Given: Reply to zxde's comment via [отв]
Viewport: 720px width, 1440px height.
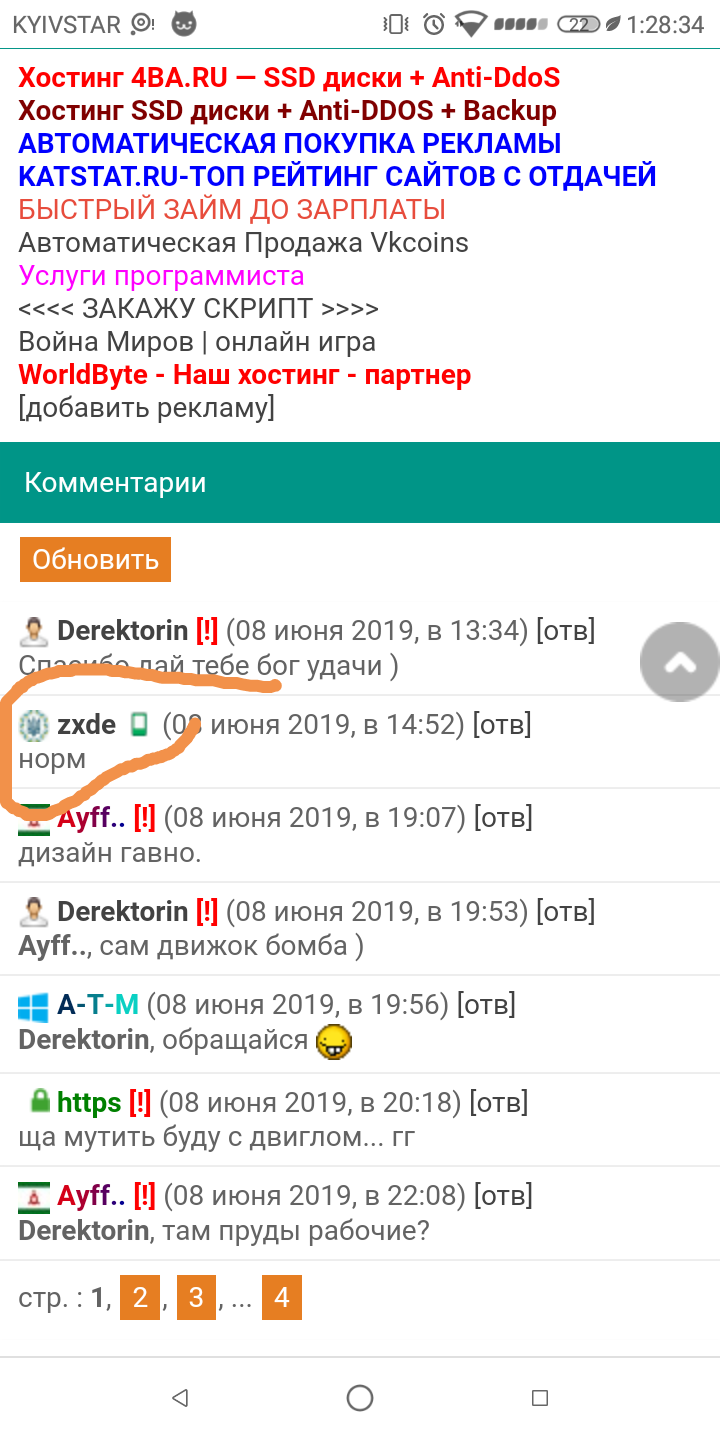Looking at the screenshot, I should (x=502, y=724).
